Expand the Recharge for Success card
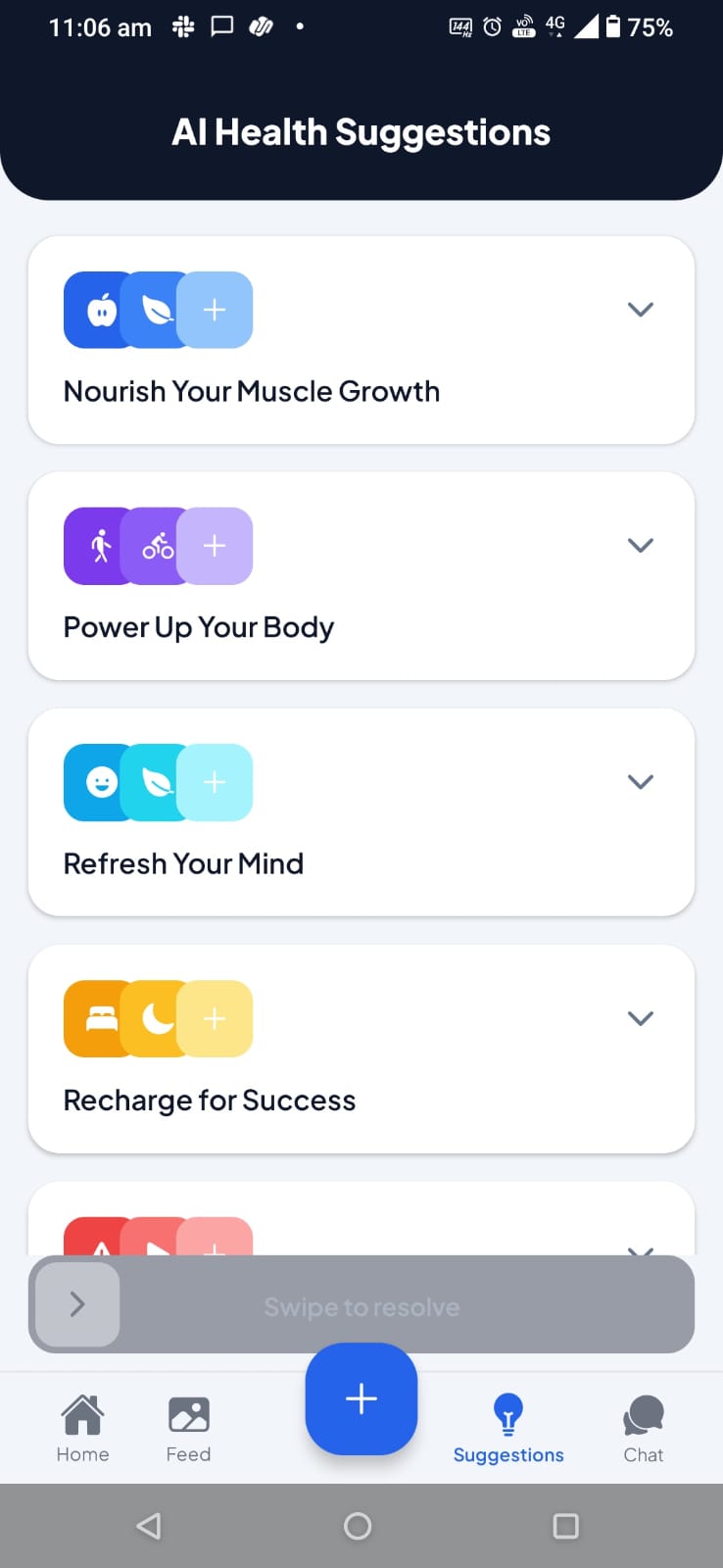The image size is (723, 1568). [640, 1018]
